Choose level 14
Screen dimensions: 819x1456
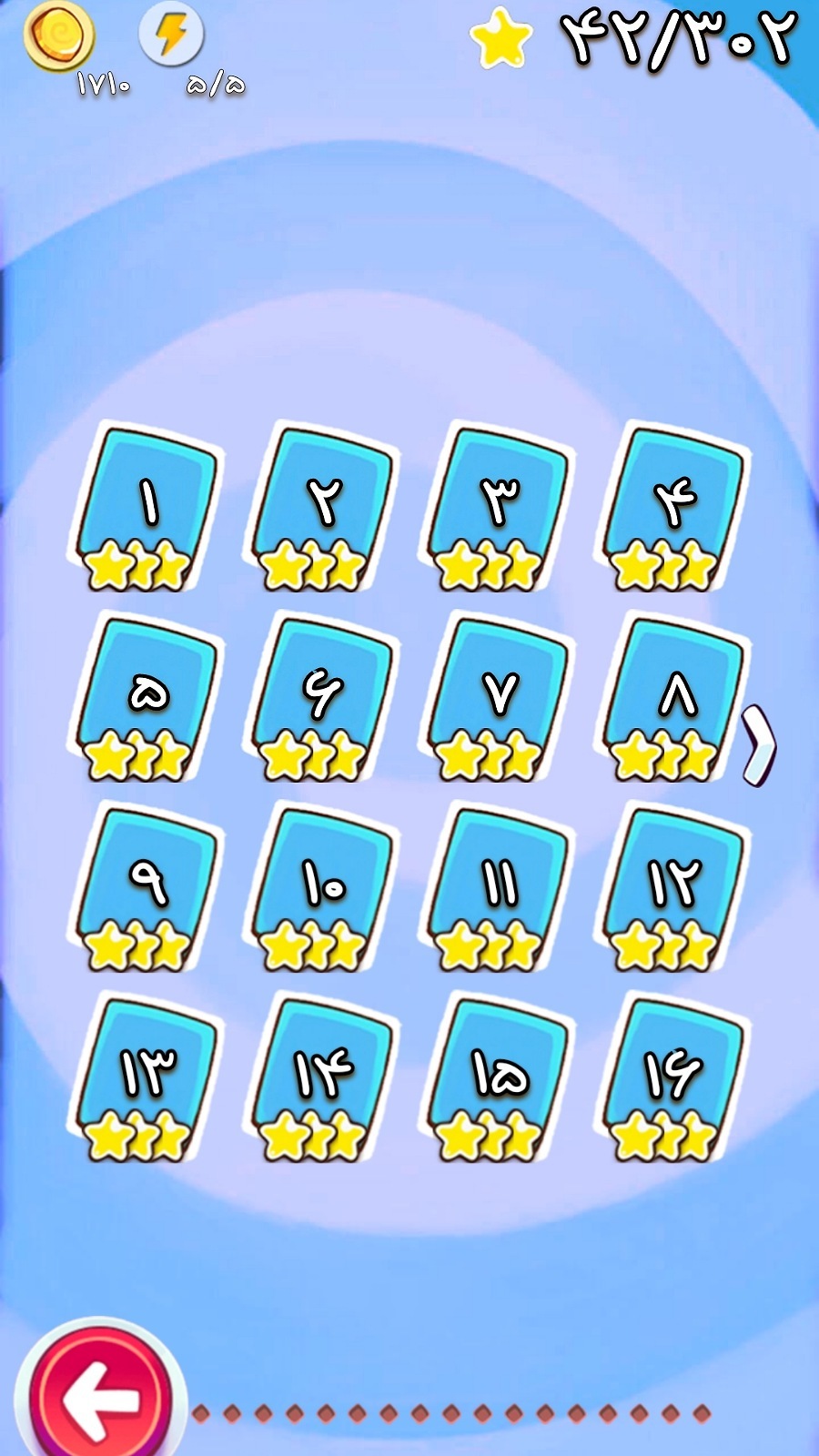[x=321, y=1077]
